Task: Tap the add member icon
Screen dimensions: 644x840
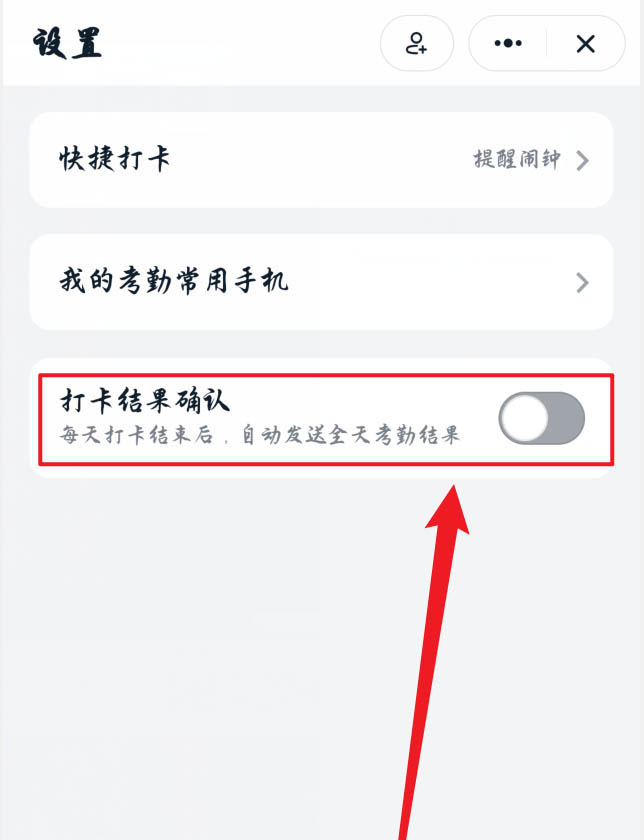Action: [416, 43]
